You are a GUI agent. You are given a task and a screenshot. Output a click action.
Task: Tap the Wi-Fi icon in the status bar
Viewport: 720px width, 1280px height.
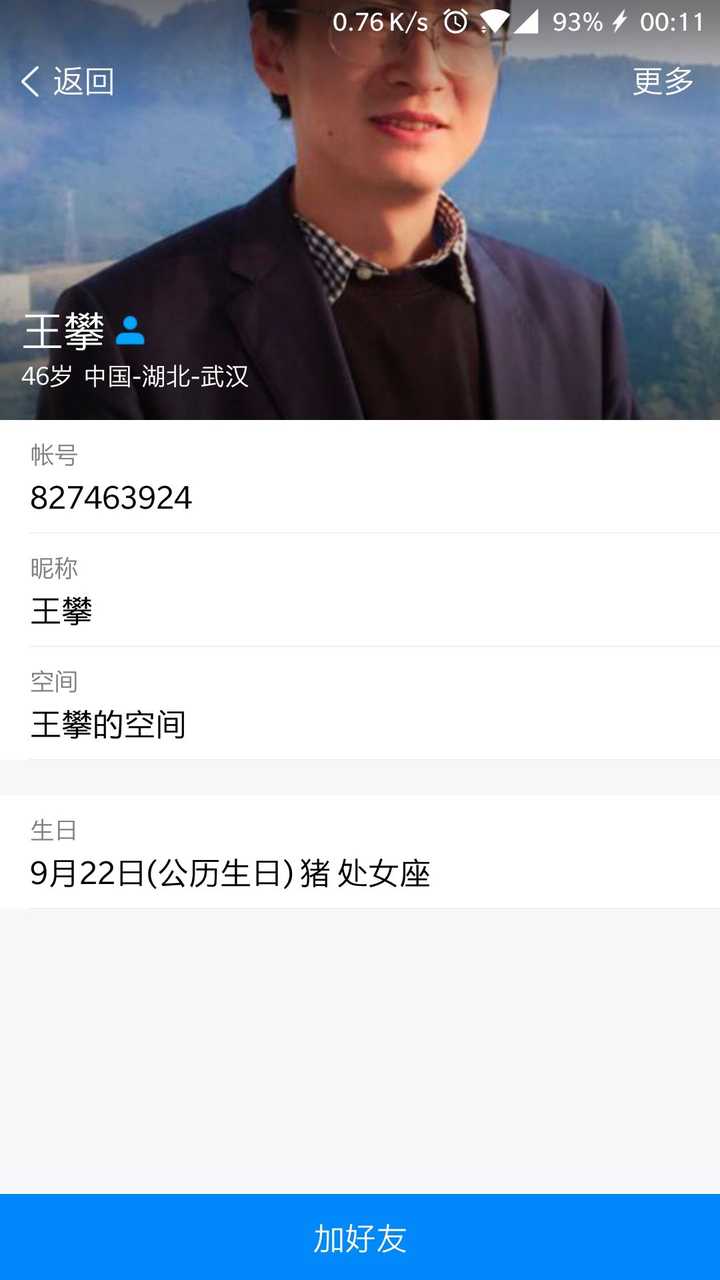(x=495, y=18)
